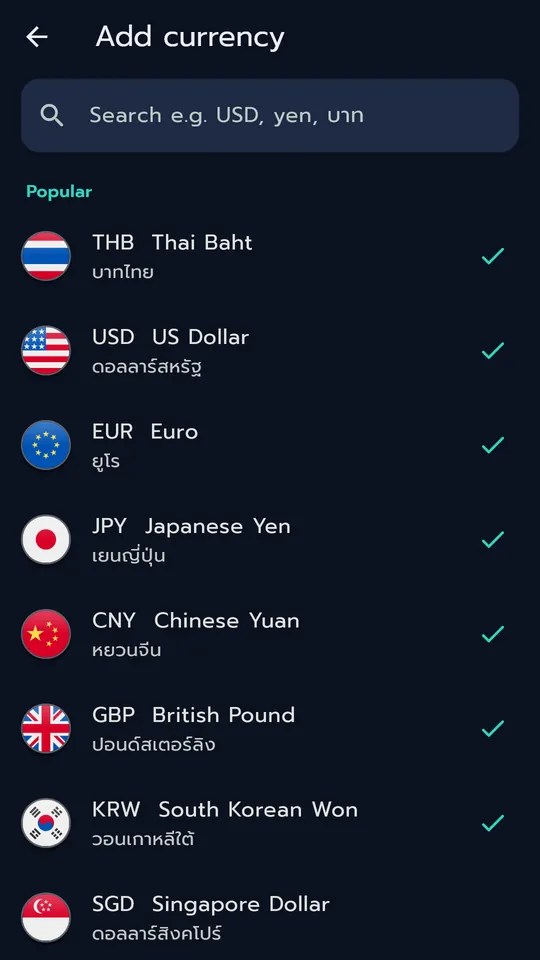Viewport: 540px width, 960px height.
Task: Toggle CNY Chinese Yuan selection
Action: tap(270, 634)
